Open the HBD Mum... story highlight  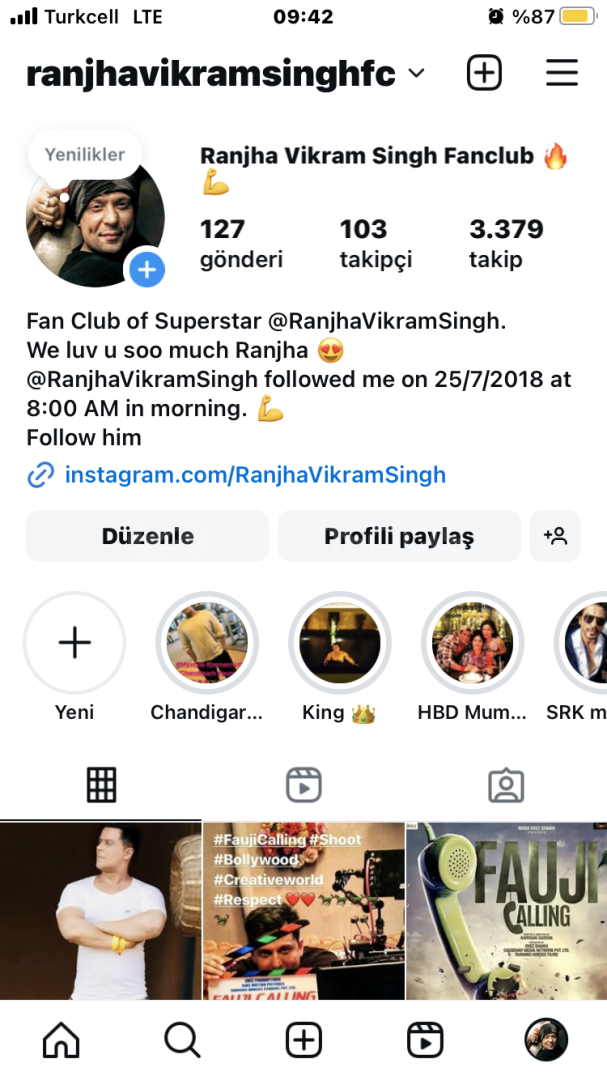(472, 642)
